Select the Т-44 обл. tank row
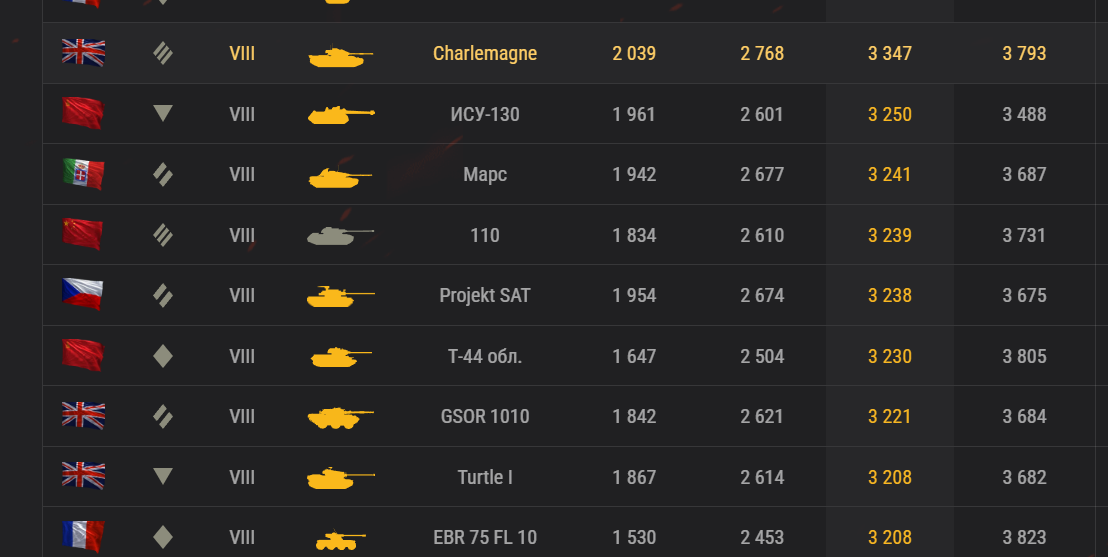Image resolution: width=1108 pixels, height=557 pixels. coord(485,356)
